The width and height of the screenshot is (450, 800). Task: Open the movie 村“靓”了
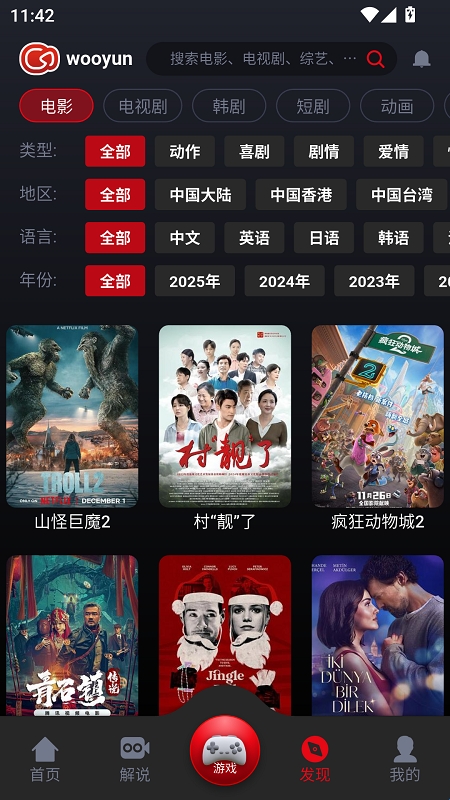[225, 428]
